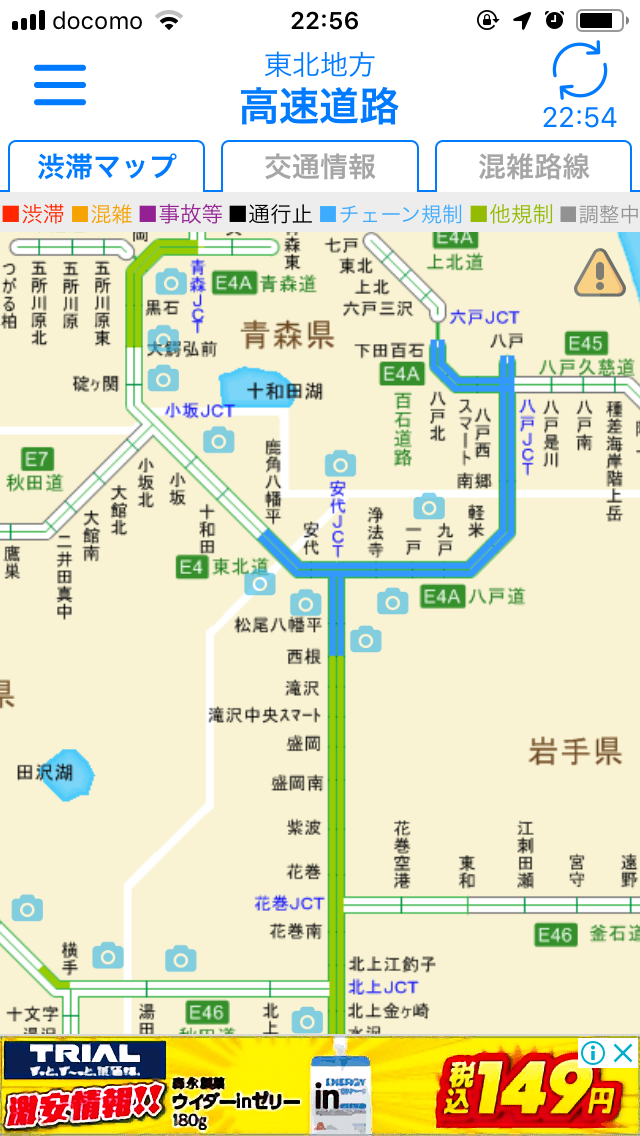Viewport: 640px width, 1136px height.
Task: Show the 渋滞マップ tab
Action: (x=106, y=166)
